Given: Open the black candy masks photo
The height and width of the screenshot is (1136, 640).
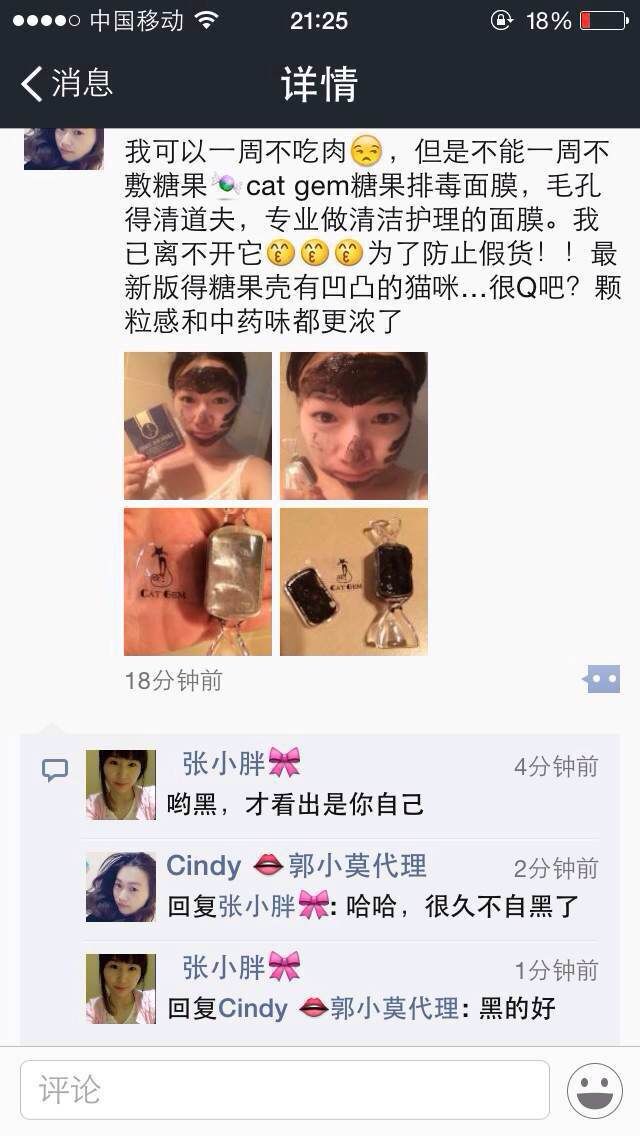Looking at the screenshot, I should tap(354, 582).
